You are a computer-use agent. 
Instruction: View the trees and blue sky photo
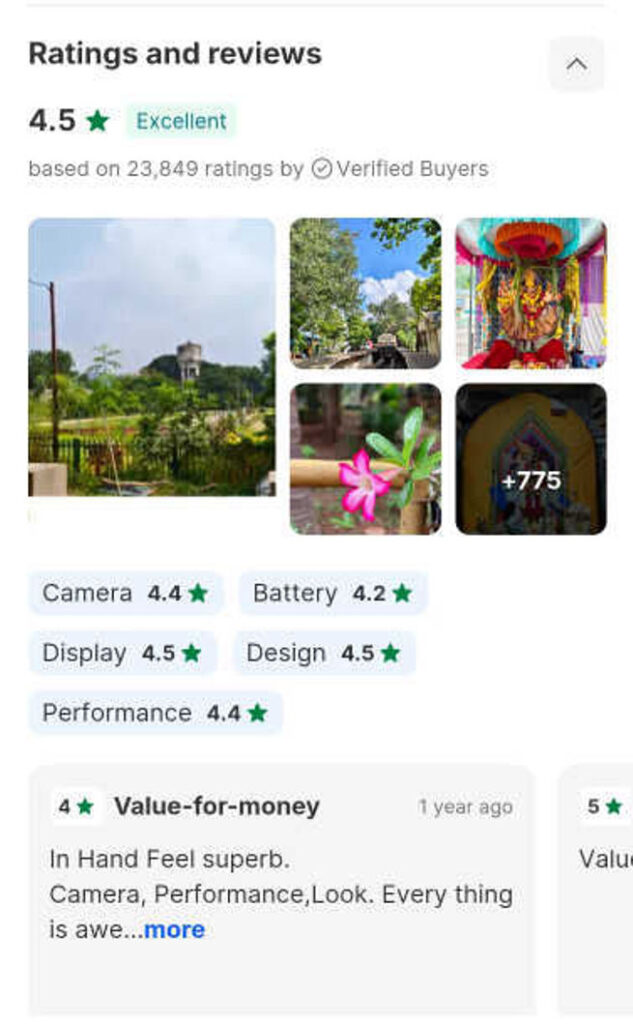tap(365, 293)
